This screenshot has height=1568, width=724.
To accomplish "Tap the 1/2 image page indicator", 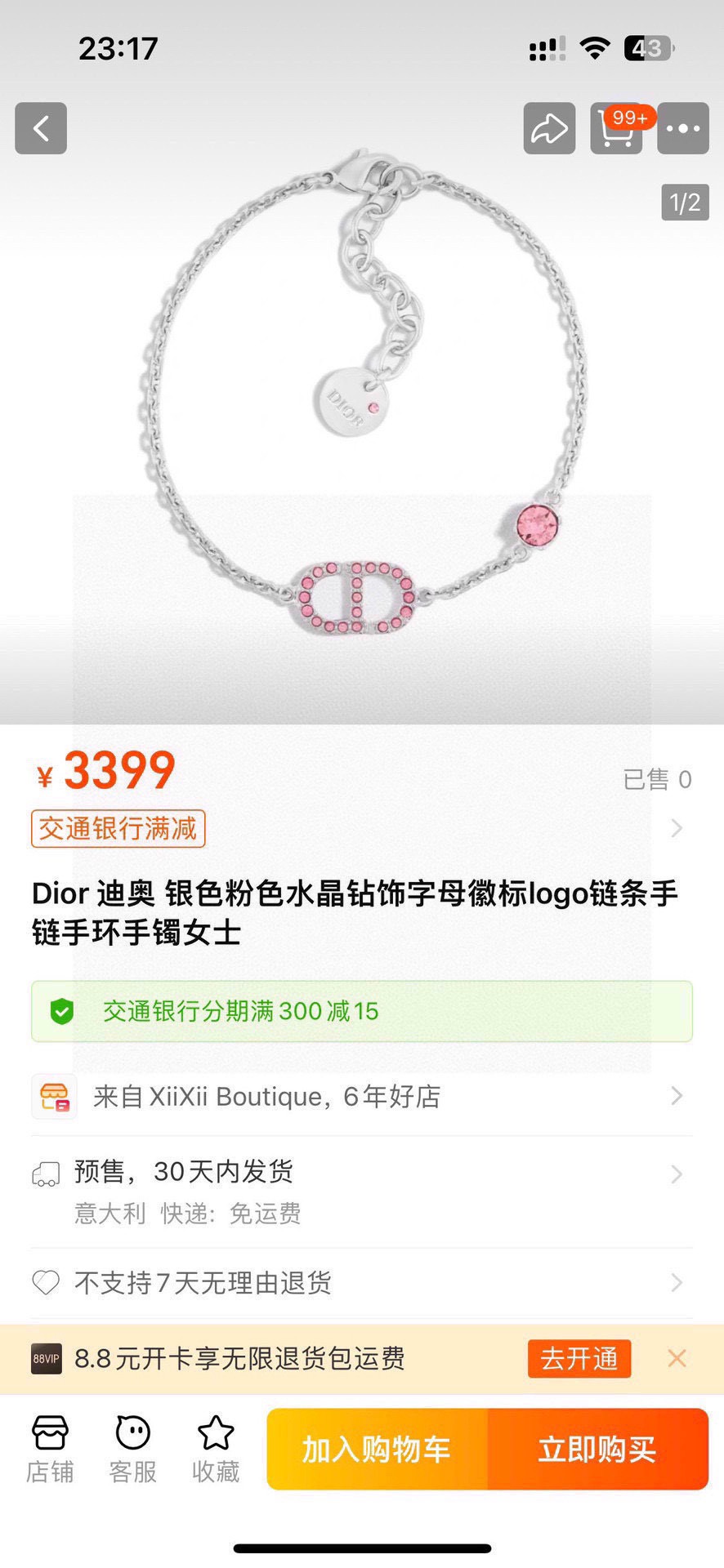I will coord(684,203).
